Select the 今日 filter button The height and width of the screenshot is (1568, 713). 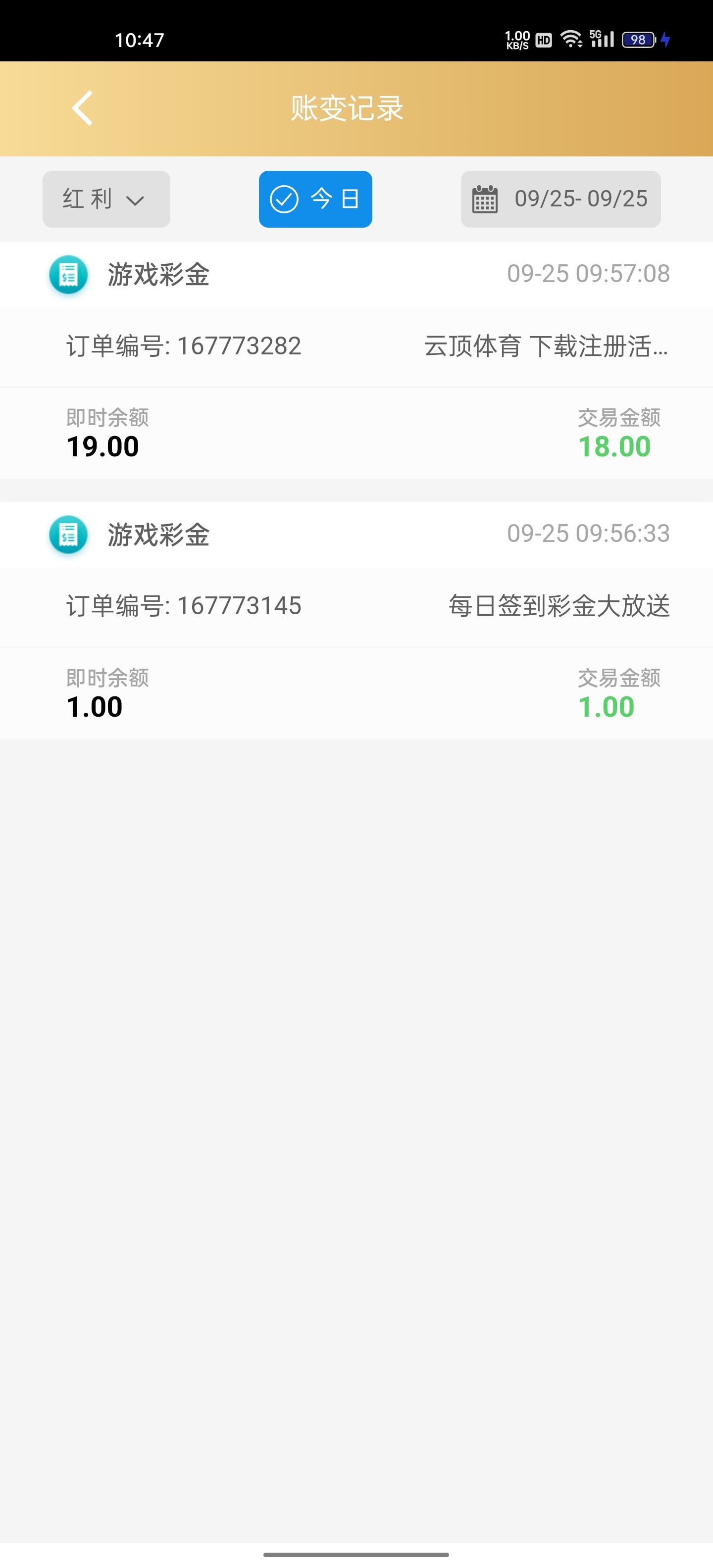click(315, 199)
